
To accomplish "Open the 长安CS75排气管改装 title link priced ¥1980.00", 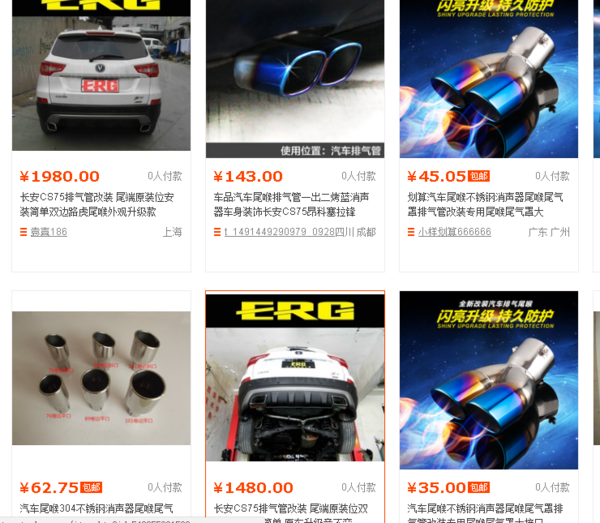I will click(x=98, y=204).
